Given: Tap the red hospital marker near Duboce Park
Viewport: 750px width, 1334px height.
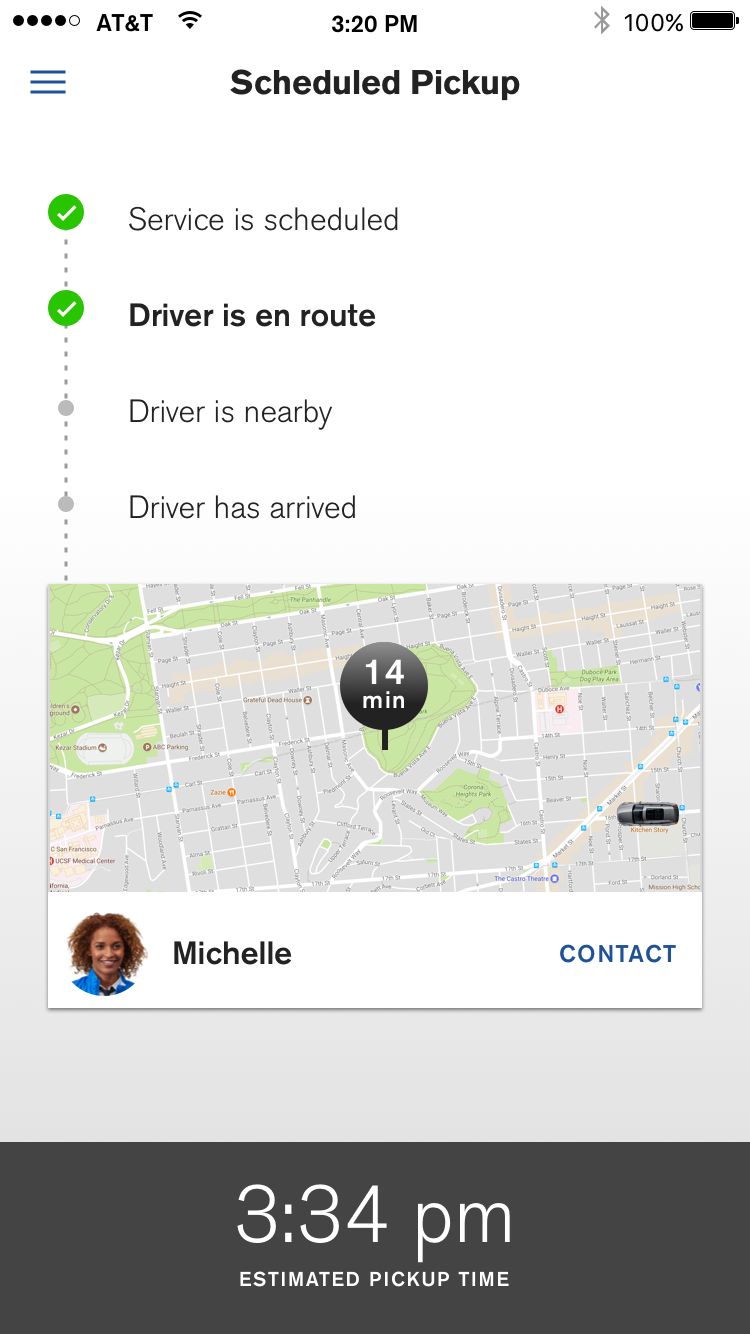Looking at the screenshot, I should click(x=560, y=709).
